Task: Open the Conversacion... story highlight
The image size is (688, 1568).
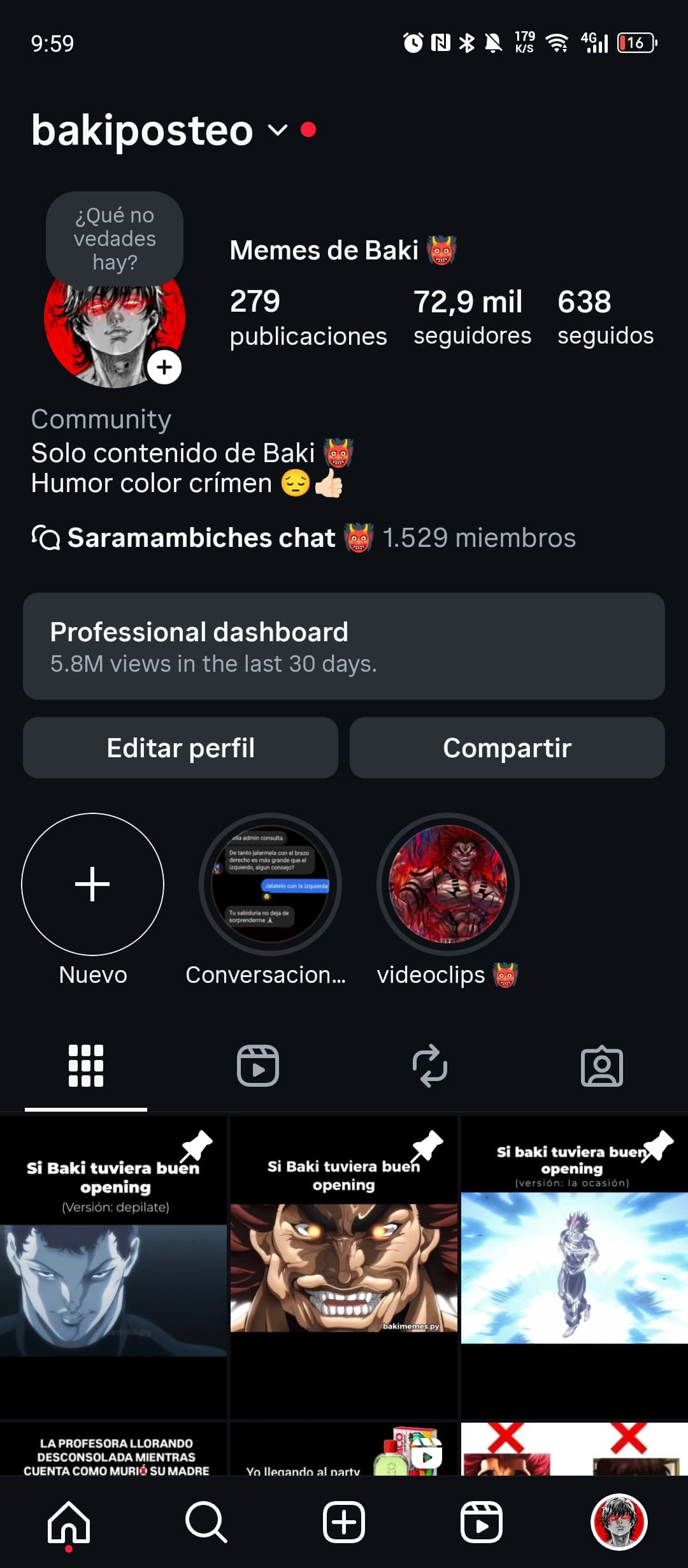Action: pos(270,884)
